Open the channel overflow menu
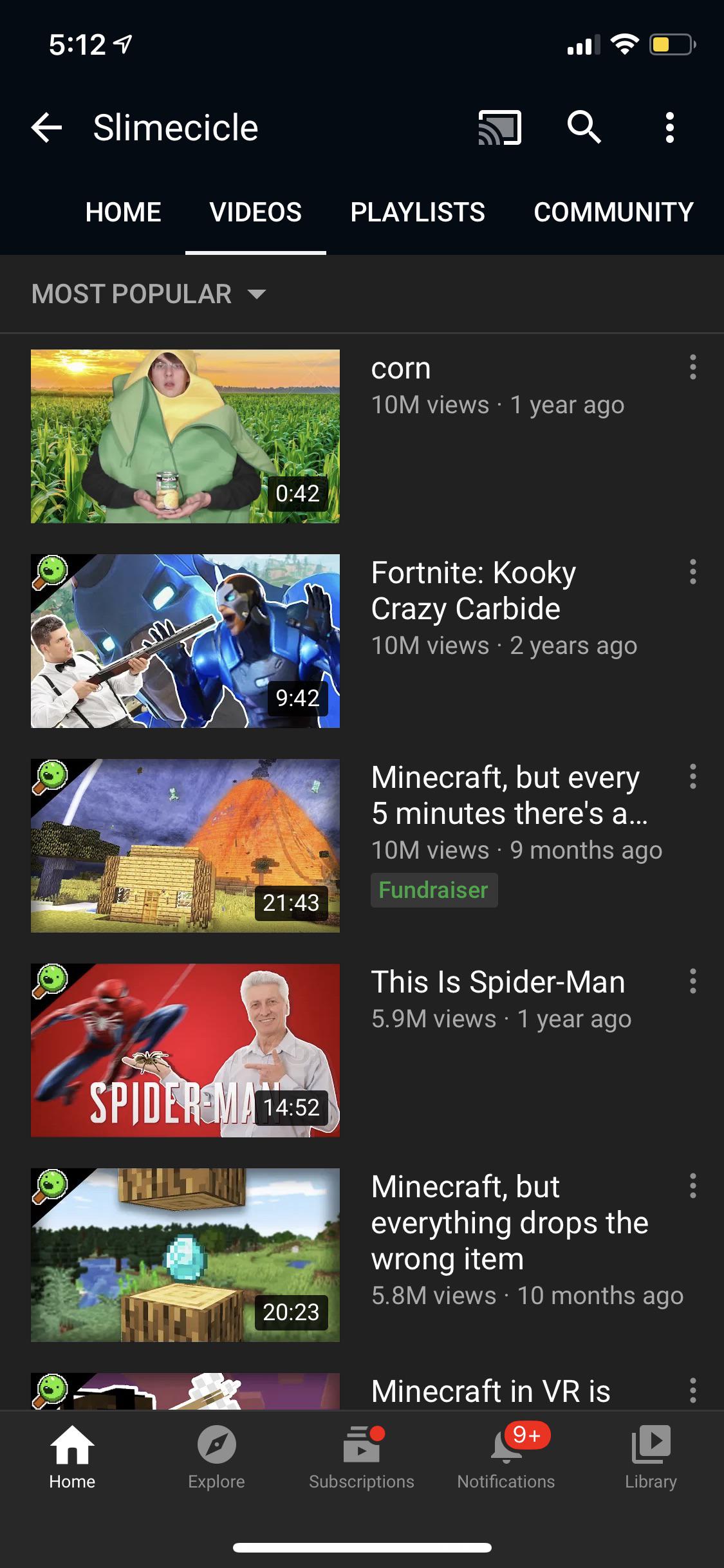This screenshot has height=1568, width=724. coord(669,127)
